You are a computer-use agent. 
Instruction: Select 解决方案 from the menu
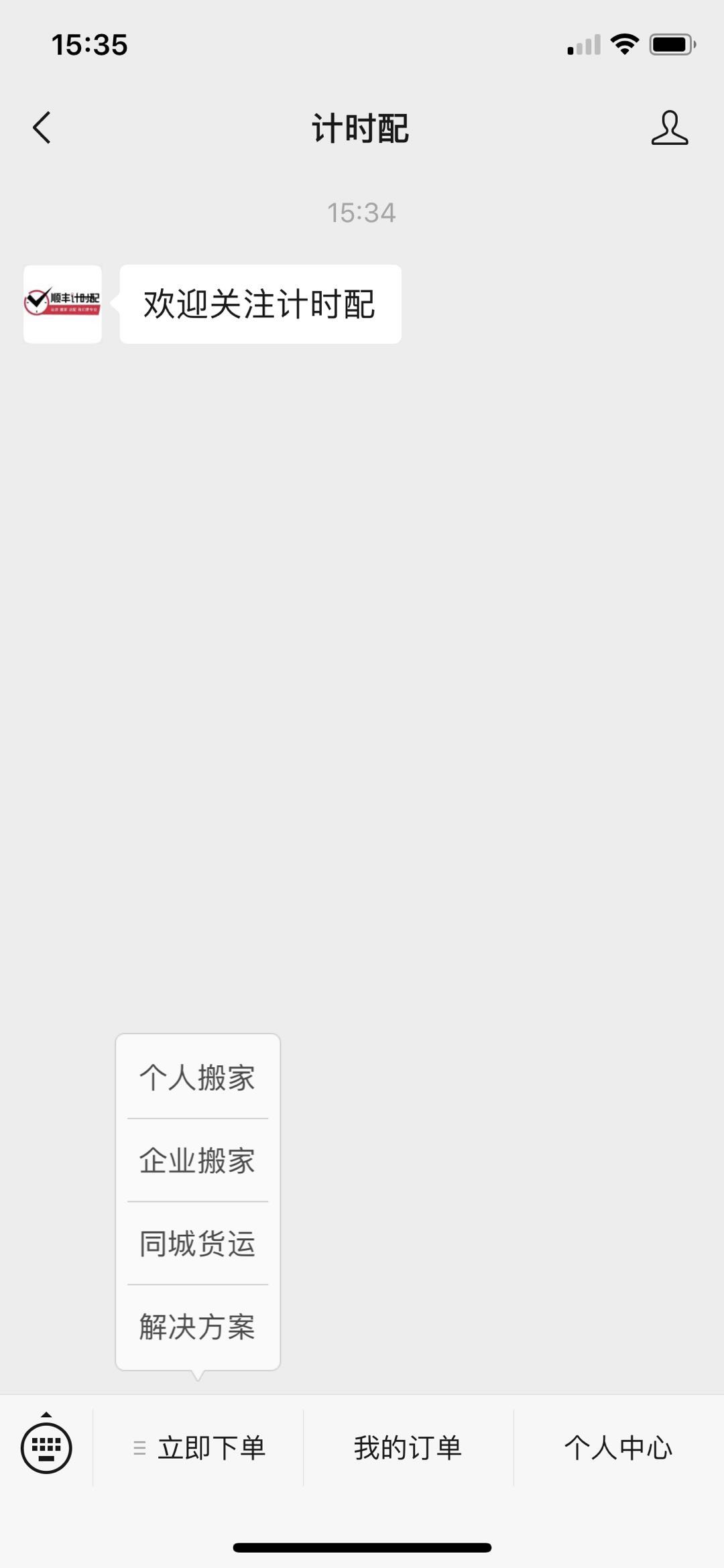198,1326
